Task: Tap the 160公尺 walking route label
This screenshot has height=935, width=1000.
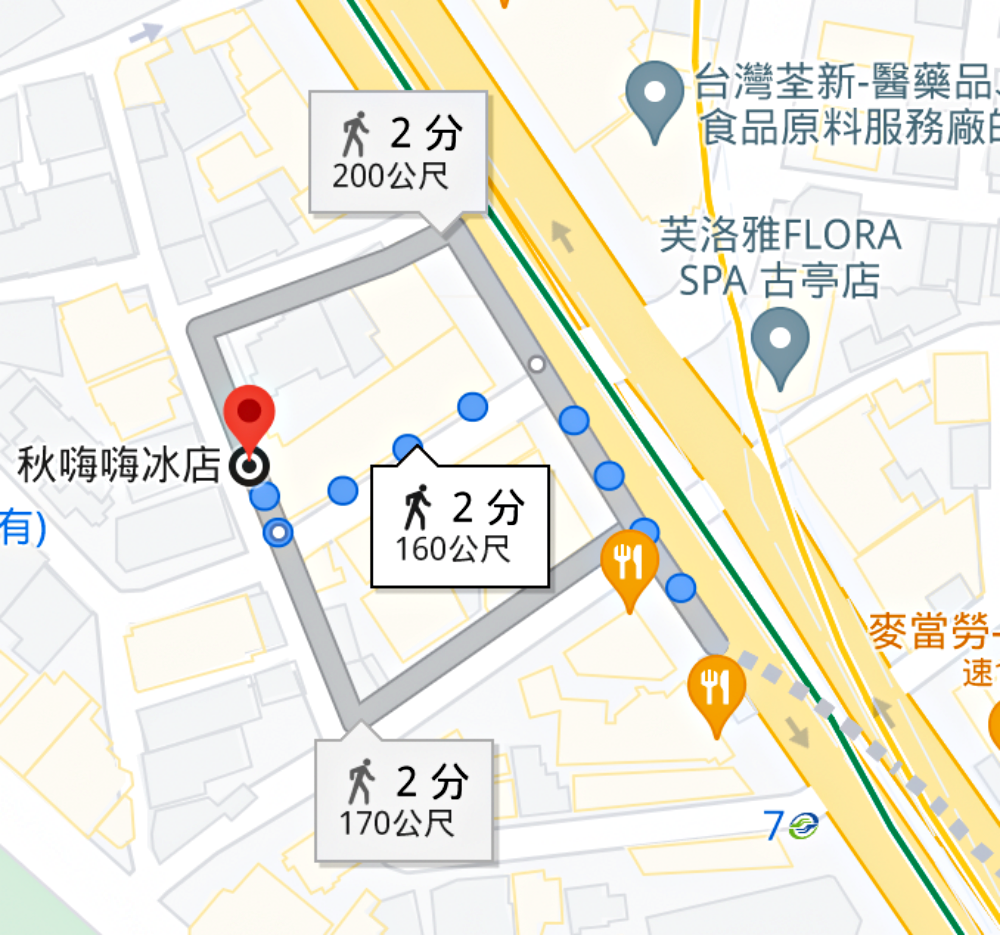Action: pos(460,526)
